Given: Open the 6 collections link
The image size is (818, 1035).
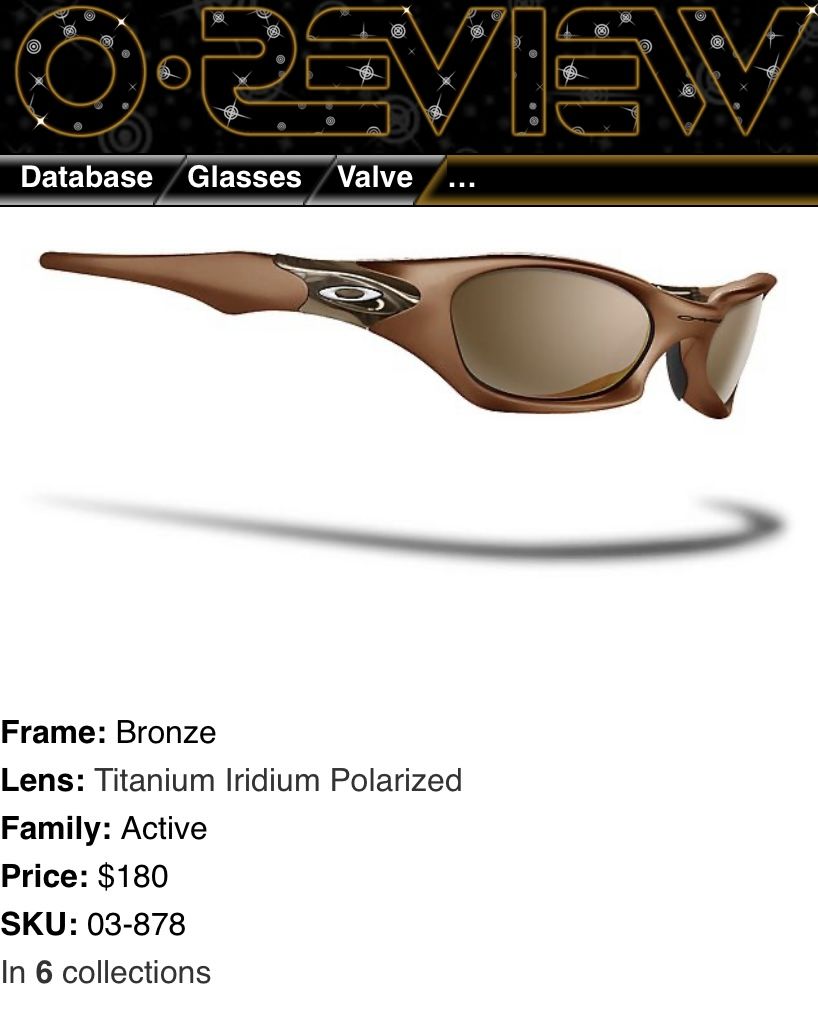Looking at the screenshot, I should pos(106,972).
